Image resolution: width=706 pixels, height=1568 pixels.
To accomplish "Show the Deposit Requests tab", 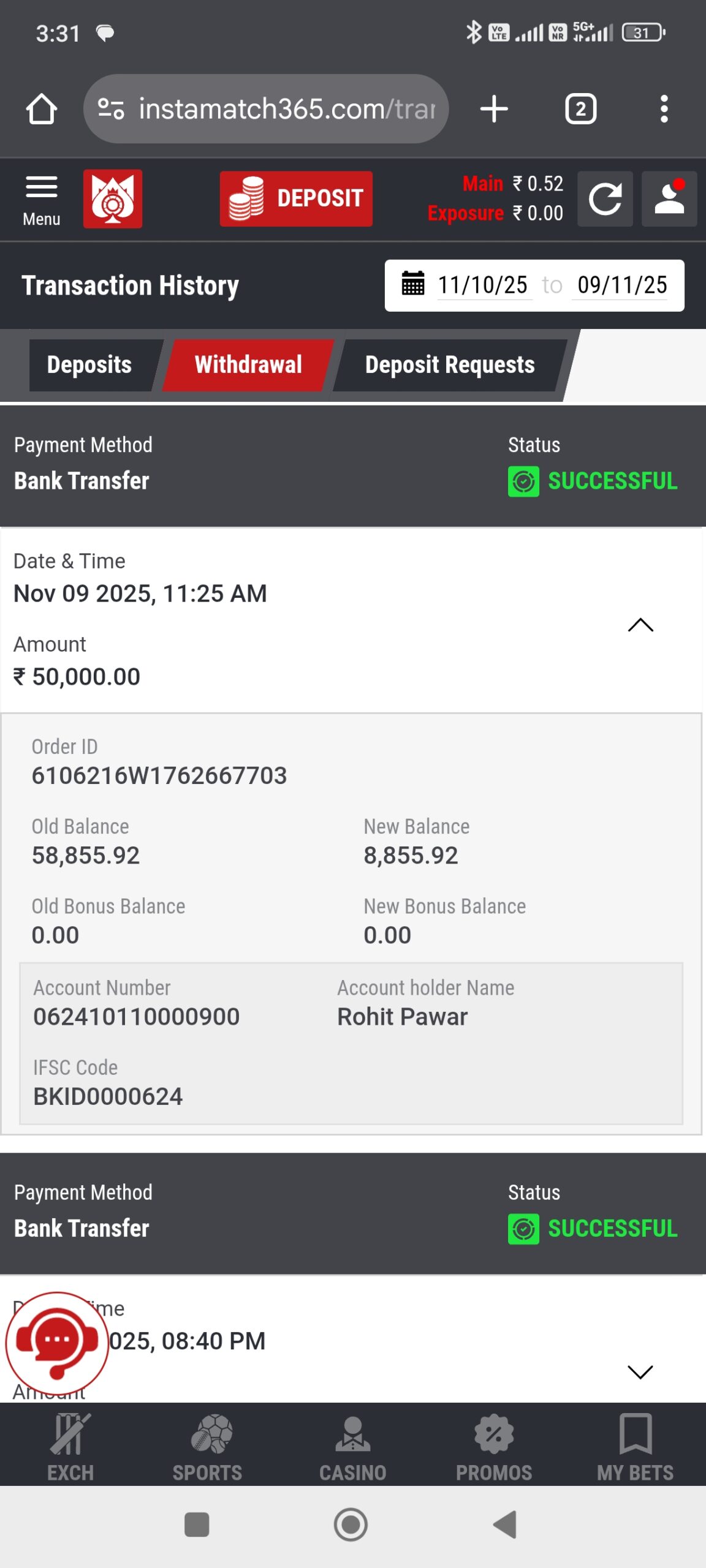I will pyautogui.click(x=450, y=365).
